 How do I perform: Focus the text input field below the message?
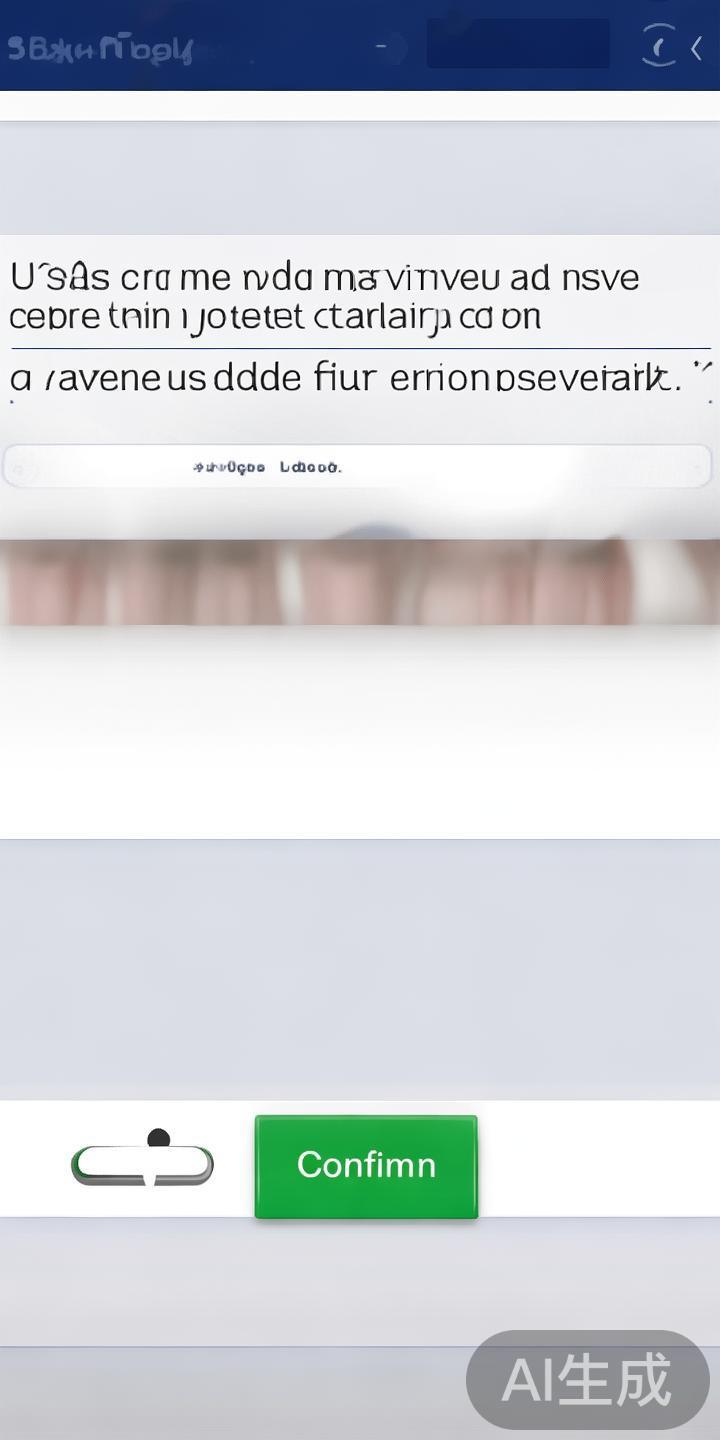coord(356,466)
